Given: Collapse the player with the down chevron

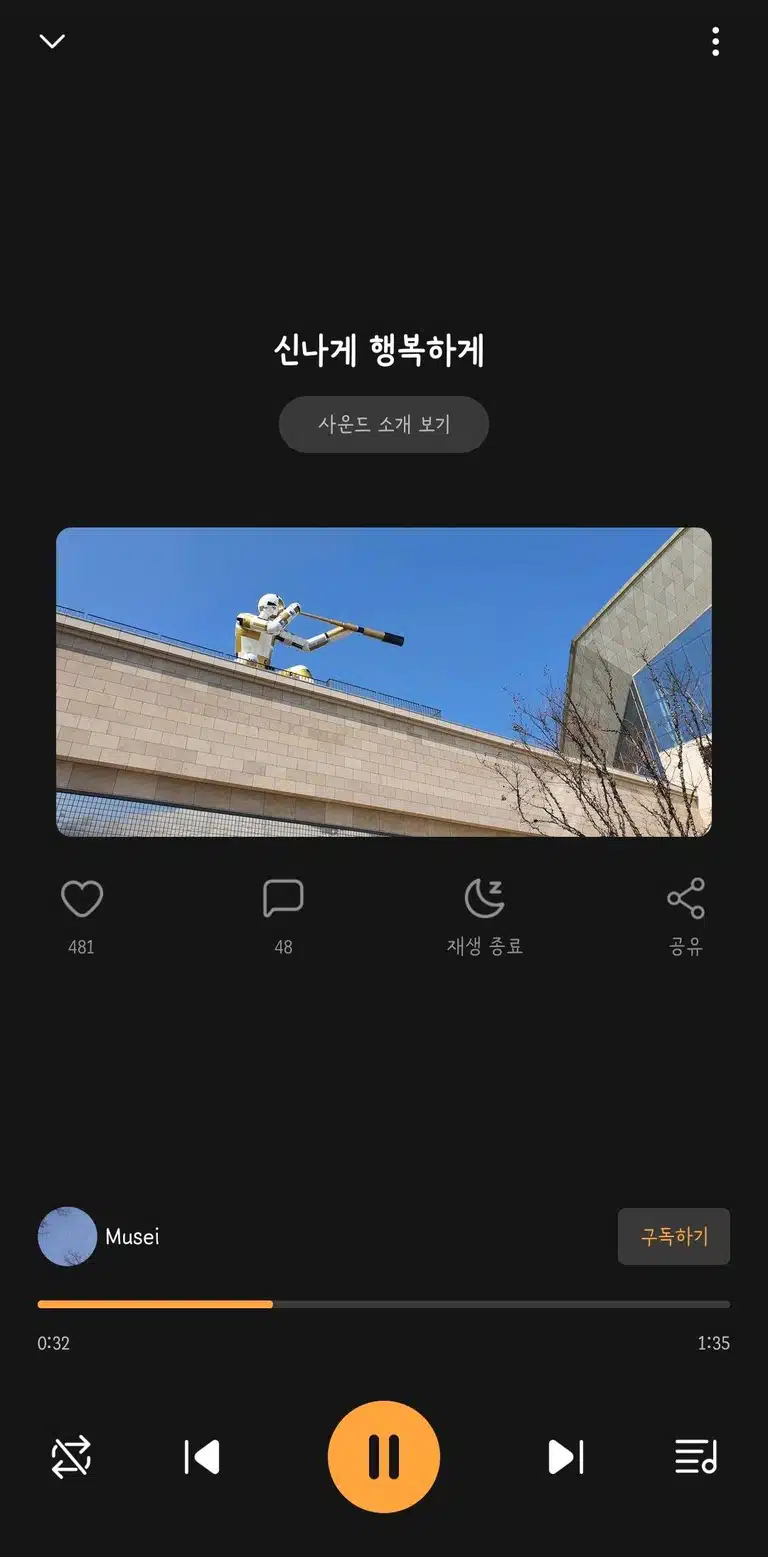Looking at the screenshot, I should coord(52,41).
